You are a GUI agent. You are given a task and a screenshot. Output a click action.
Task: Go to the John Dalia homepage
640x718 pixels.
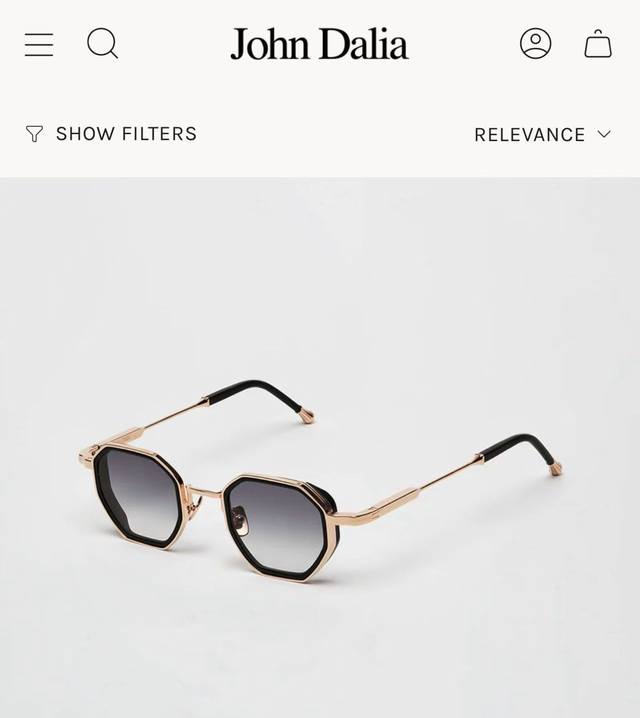pyautogui.click(x=319, y=44)
